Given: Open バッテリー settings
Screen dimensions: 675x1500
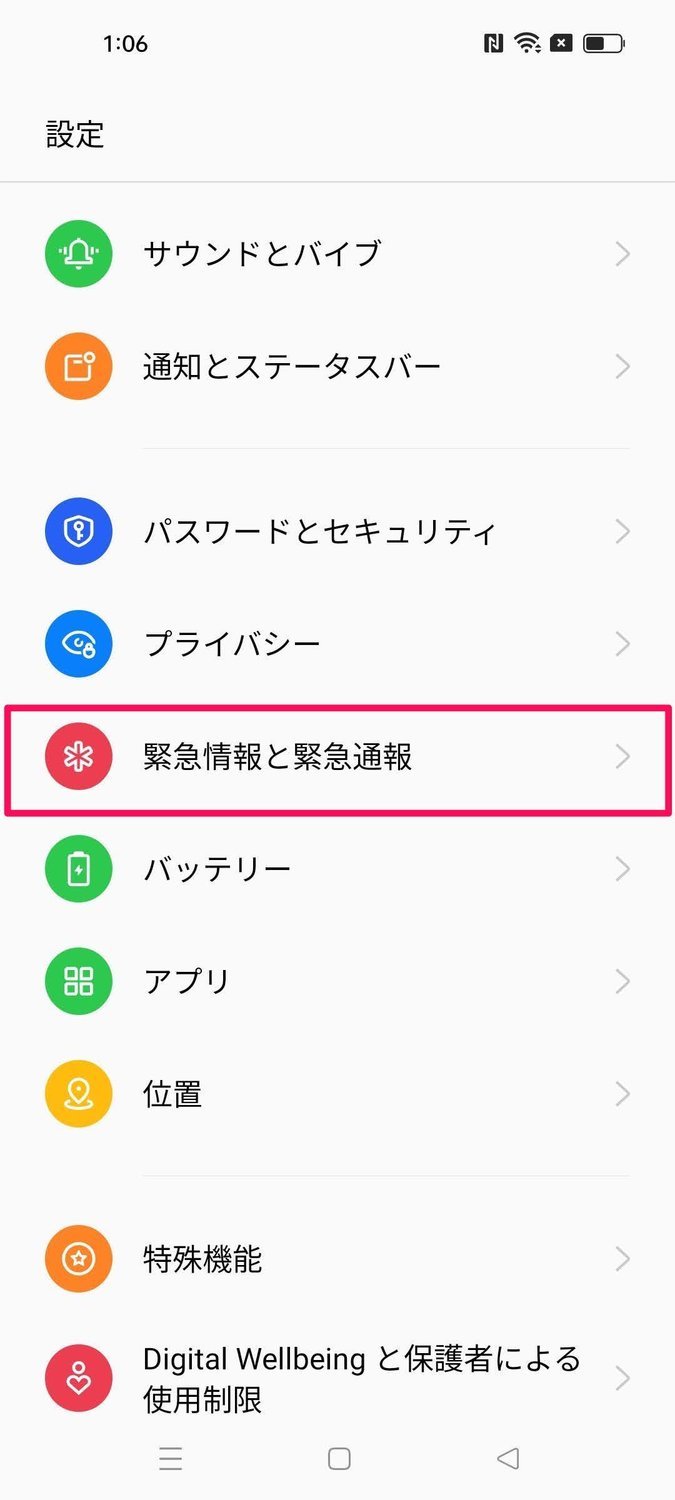Looking at the screenshot, I should (337, 869).
